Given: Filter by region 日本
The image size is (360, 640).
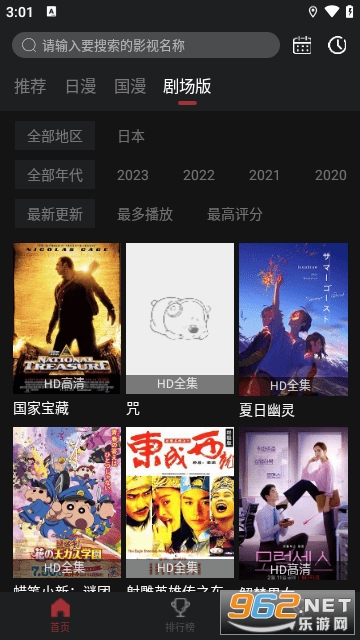Looking at the screenshot, I should (131, 136).
